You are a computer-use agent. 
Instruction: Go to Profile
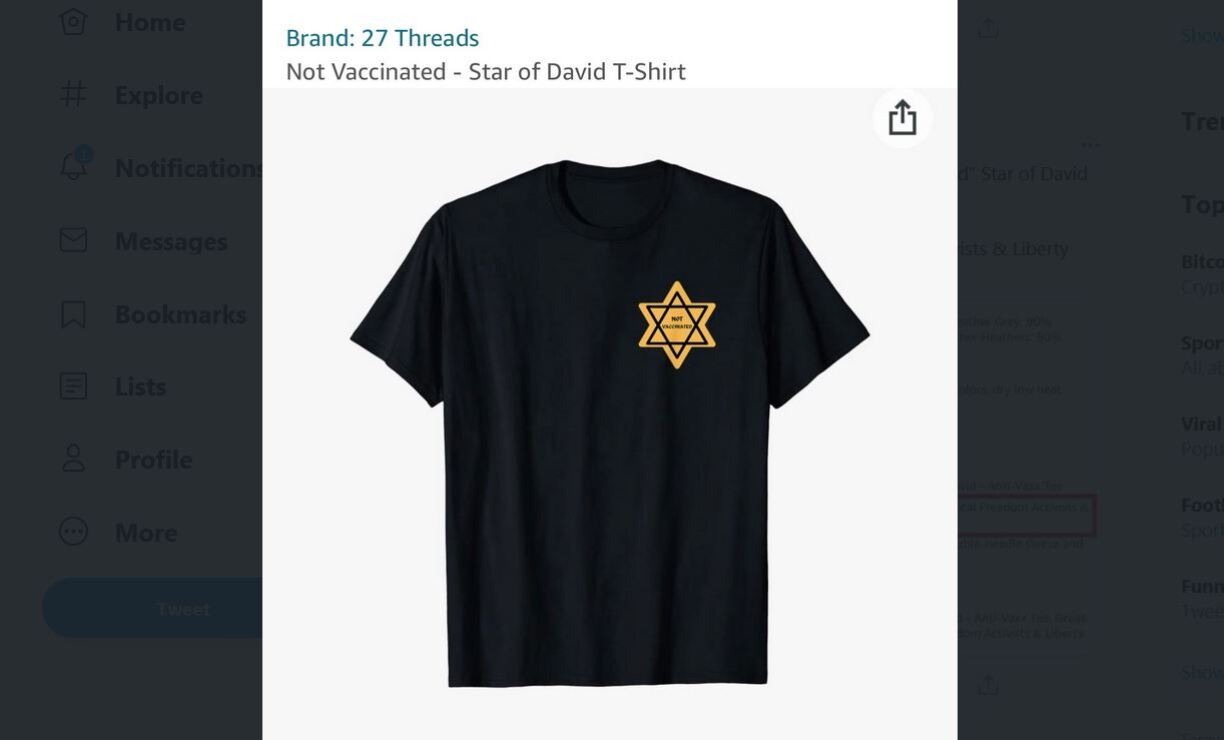152,459
